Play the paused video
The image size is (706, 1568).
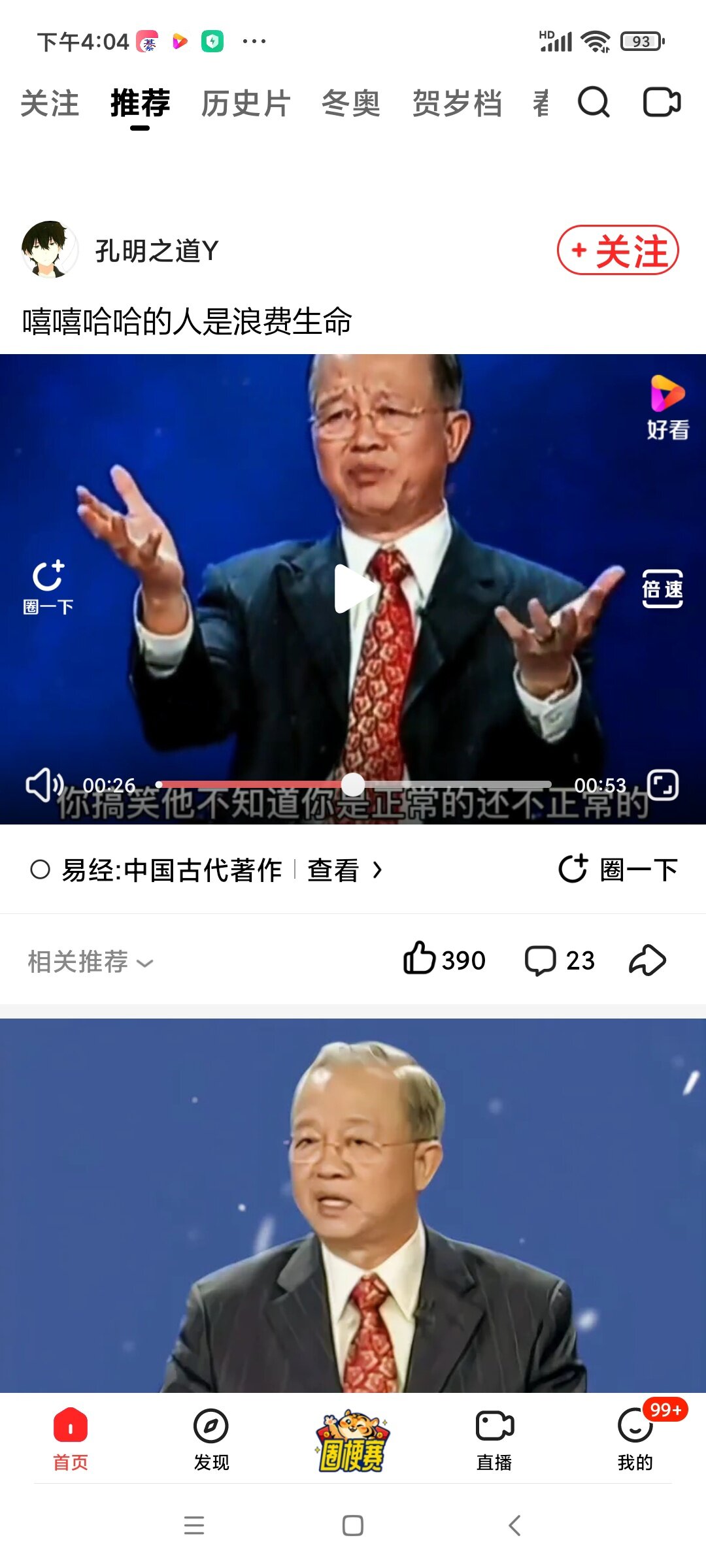pyautogui.click(x=353, y=588)
